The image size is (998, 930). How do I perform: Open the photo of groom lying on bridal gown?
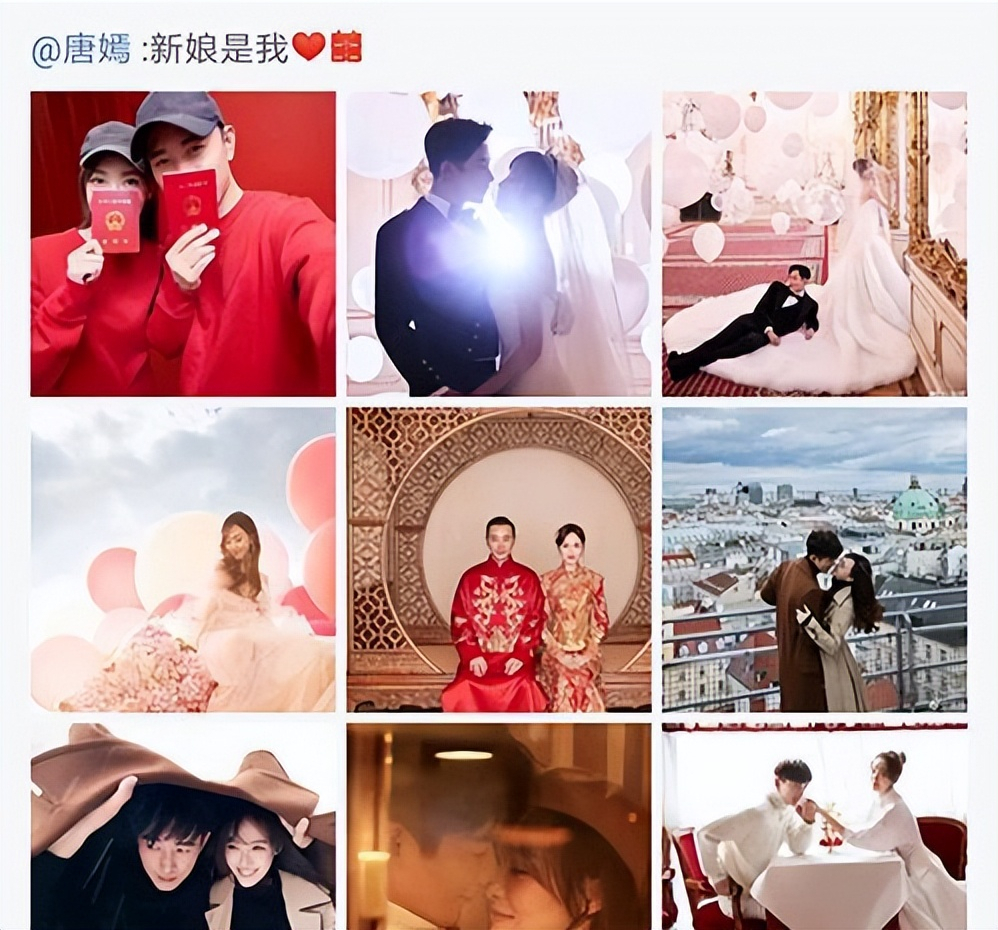pyautogui.click(x=814, y=244)
